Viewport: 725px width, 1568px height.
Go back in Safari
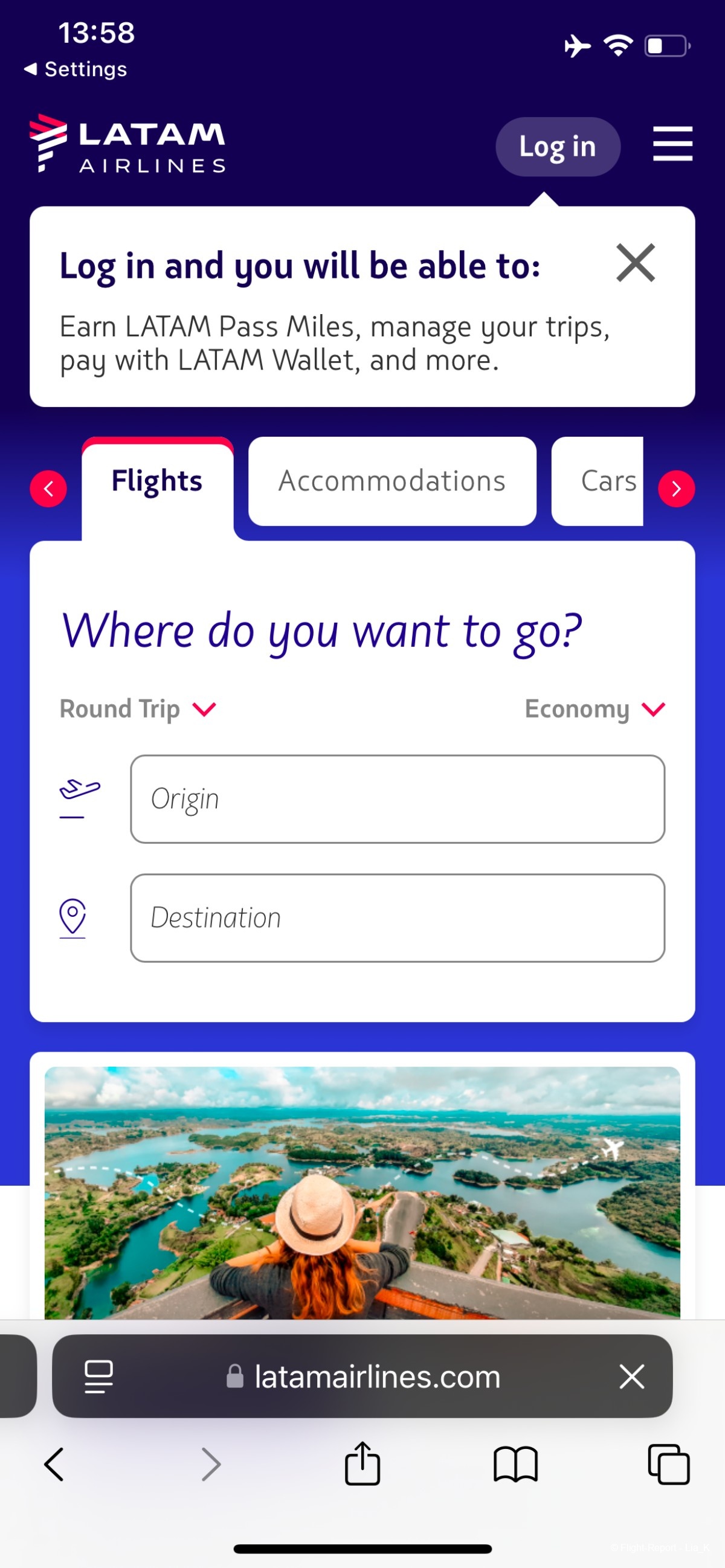[54, 1464]
